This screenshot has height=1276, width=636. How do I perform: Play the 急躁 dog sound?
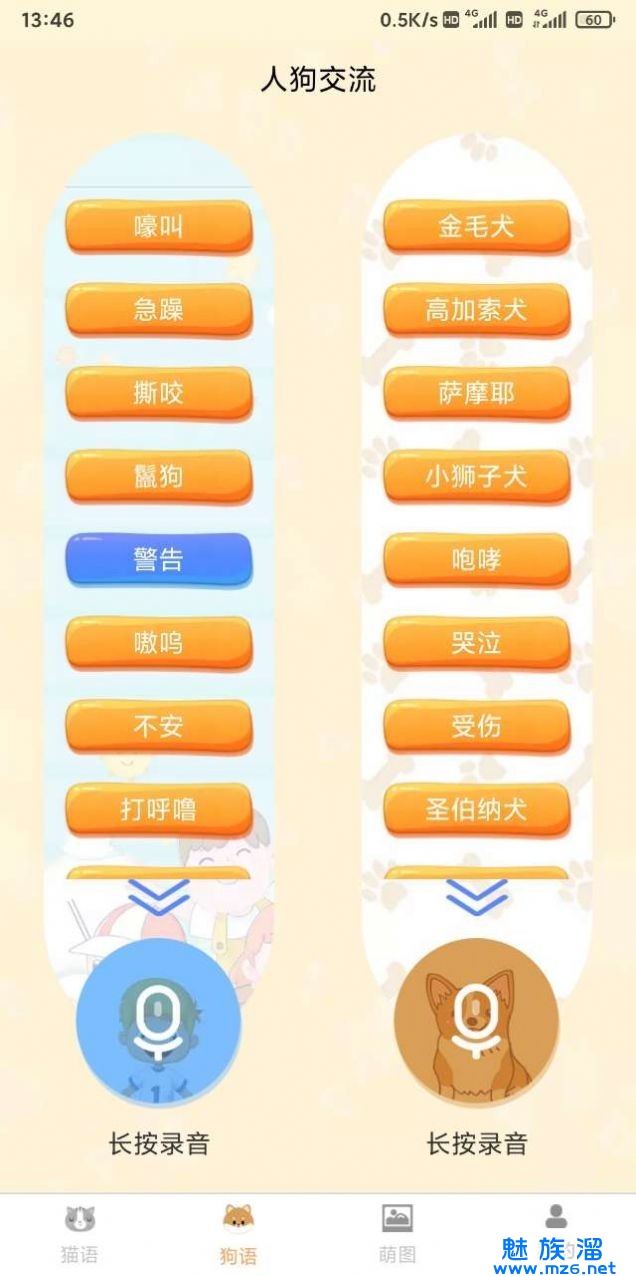coord(158,310)
